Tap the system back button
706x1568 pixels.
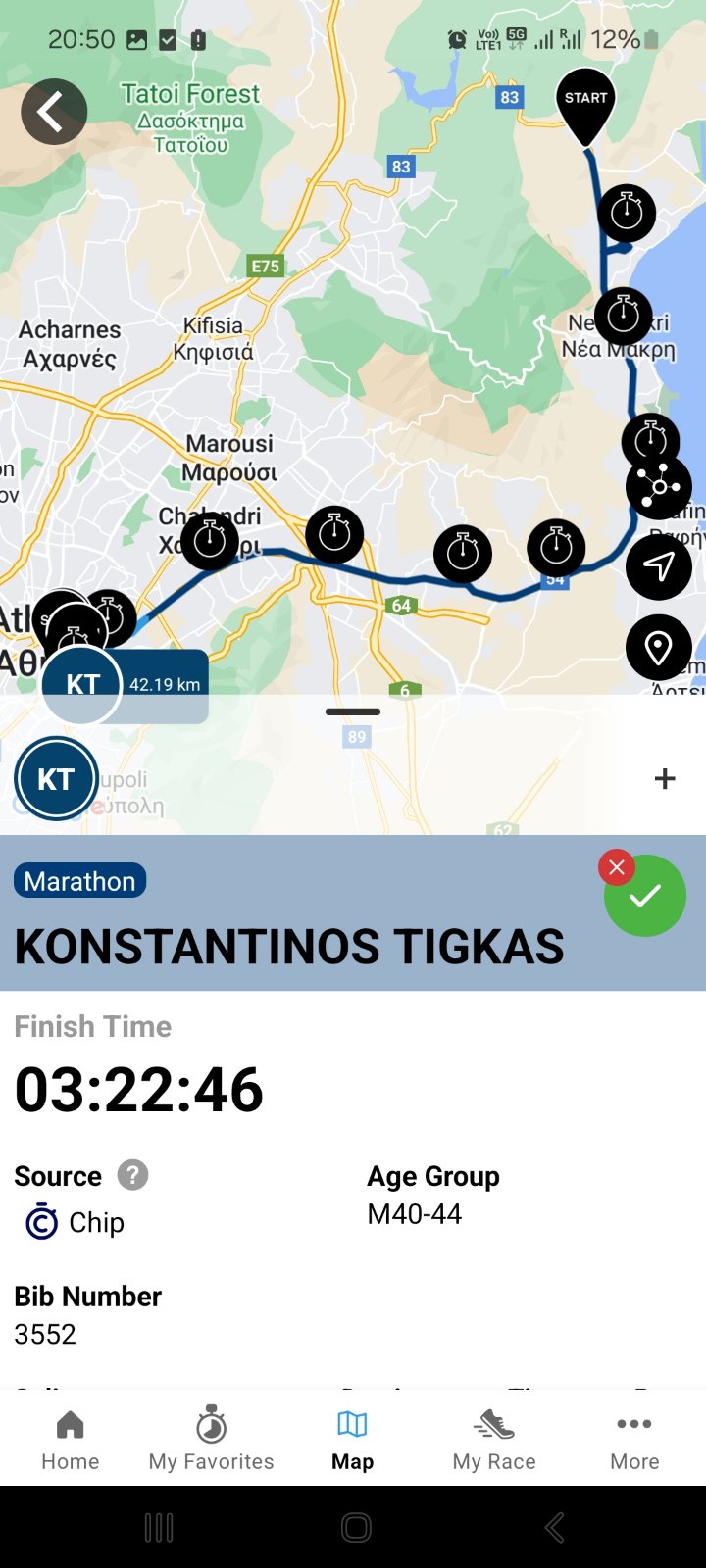coord(554,1527)
